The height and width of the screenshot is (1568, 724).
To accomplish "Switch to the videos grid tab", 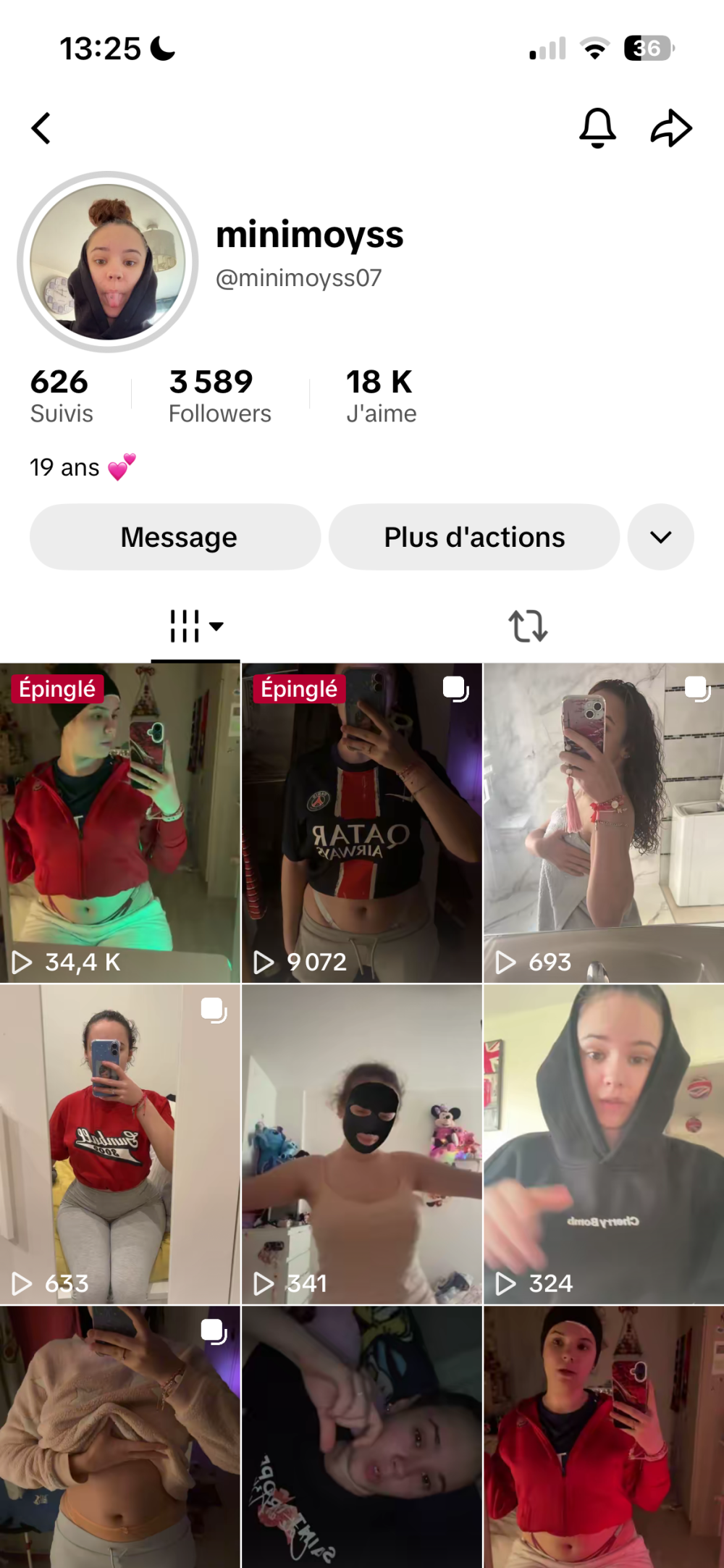I will pos(195,626).
